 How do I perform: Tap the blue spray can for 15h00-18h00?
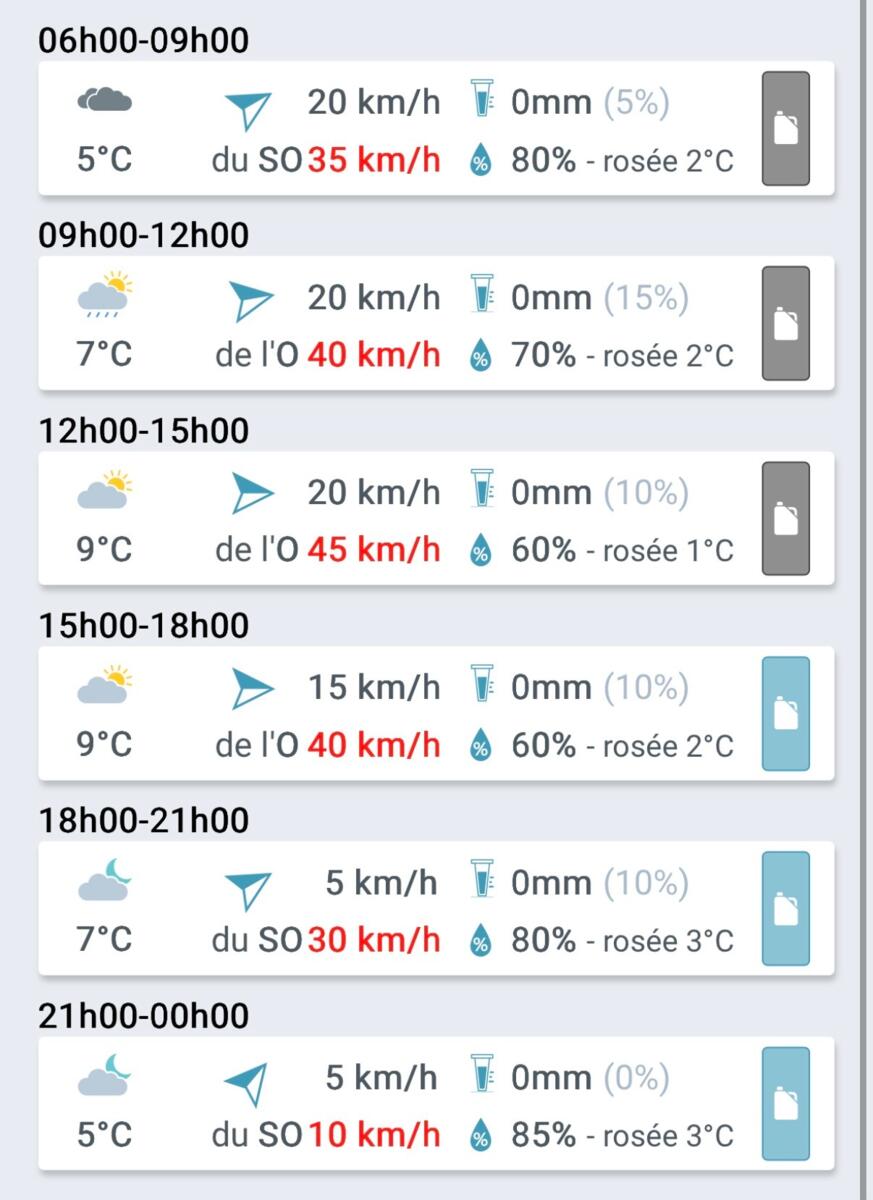coord(785,714)
